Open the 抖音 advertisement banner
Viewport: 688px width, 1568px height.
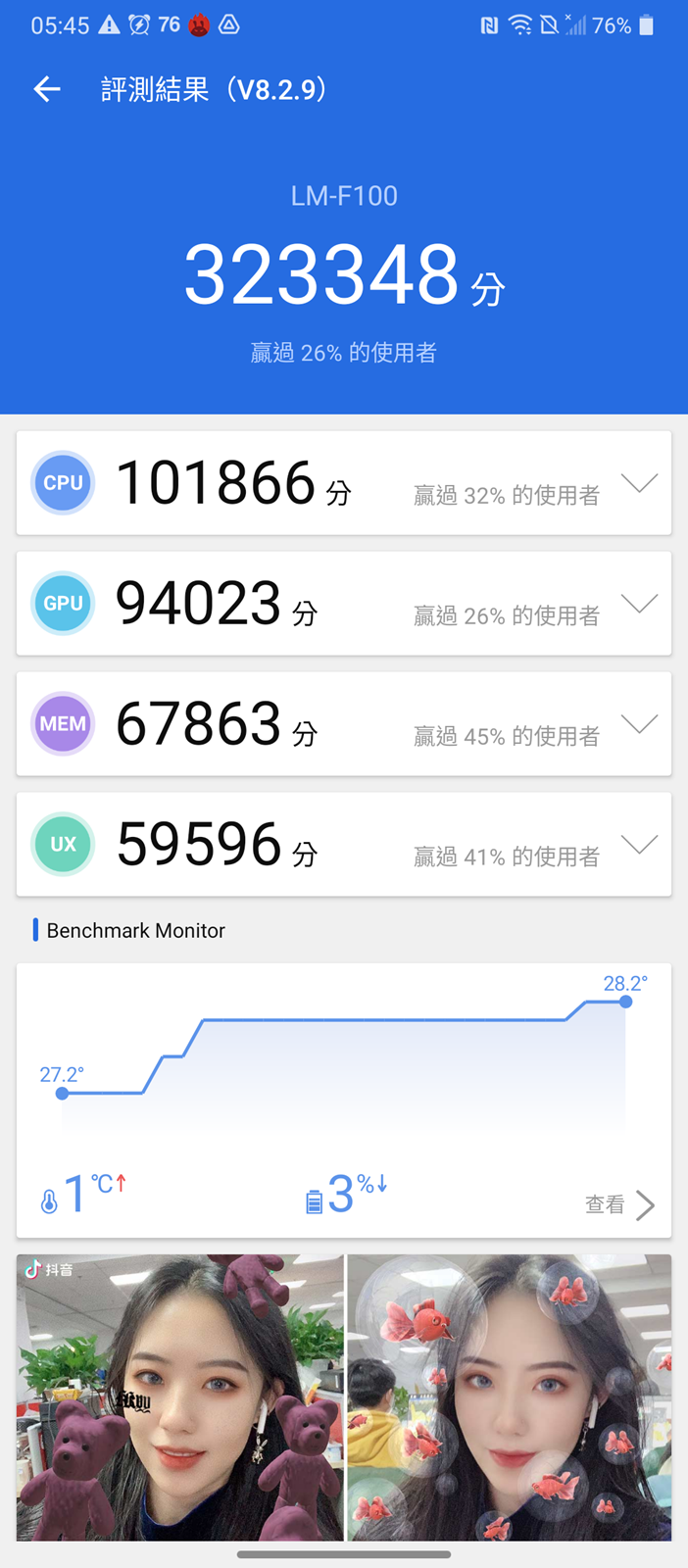(343, 1396)
